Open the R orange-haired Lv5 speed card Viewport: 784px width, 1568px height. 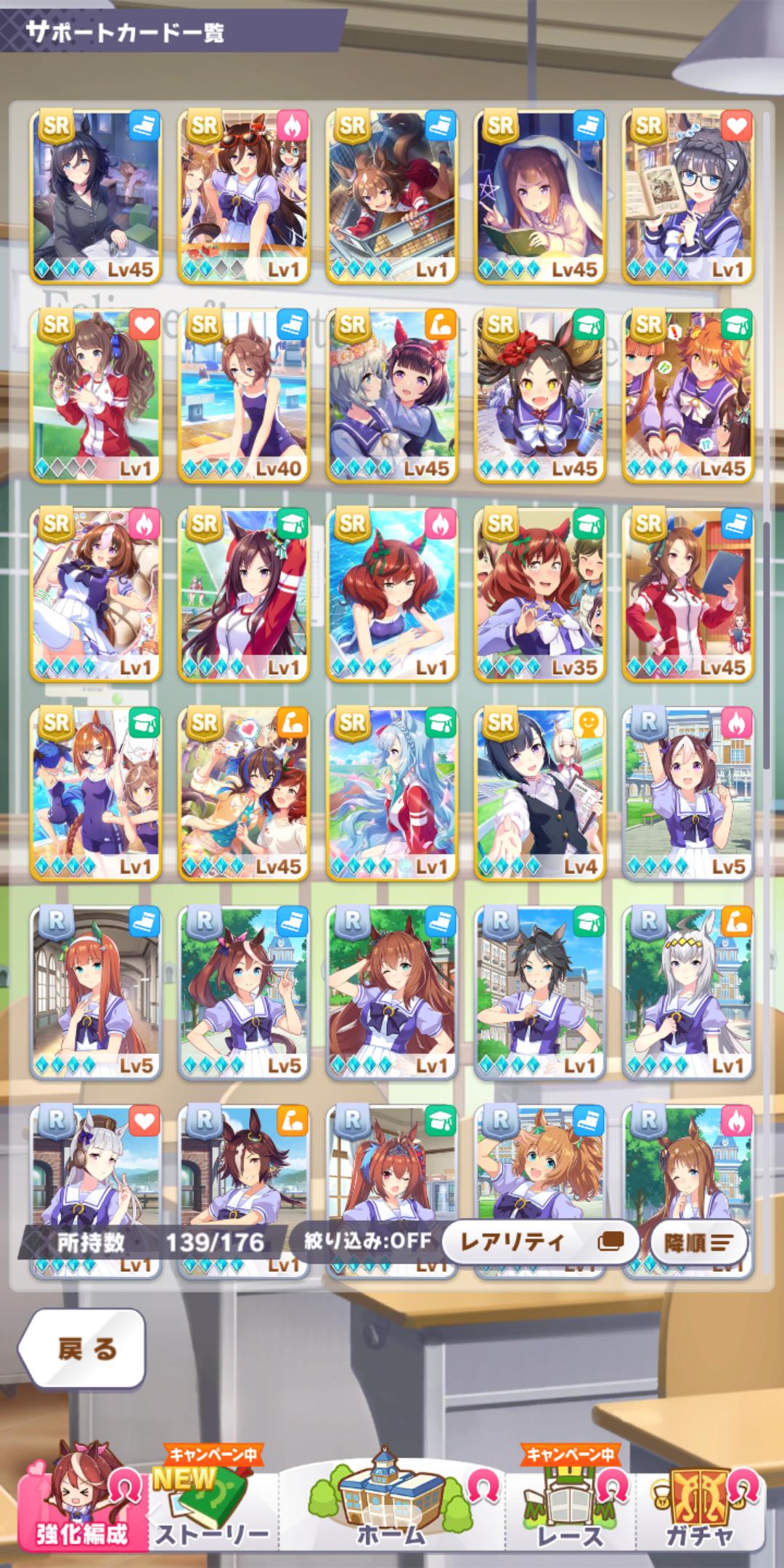(96, 992)
